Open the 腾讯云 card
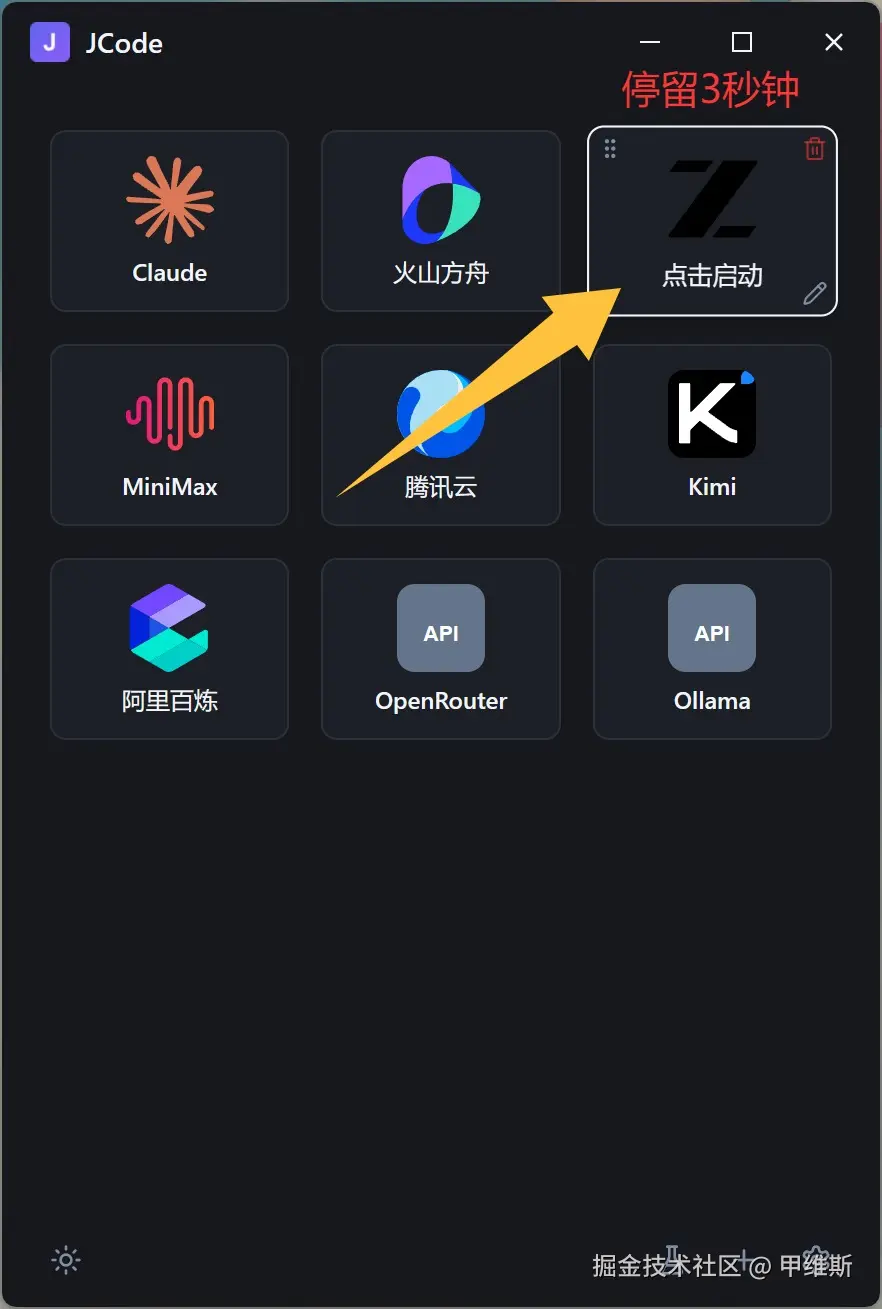The width and height of the screenshot is (882, 1309). pyautogui.click(x=440, y=435)
